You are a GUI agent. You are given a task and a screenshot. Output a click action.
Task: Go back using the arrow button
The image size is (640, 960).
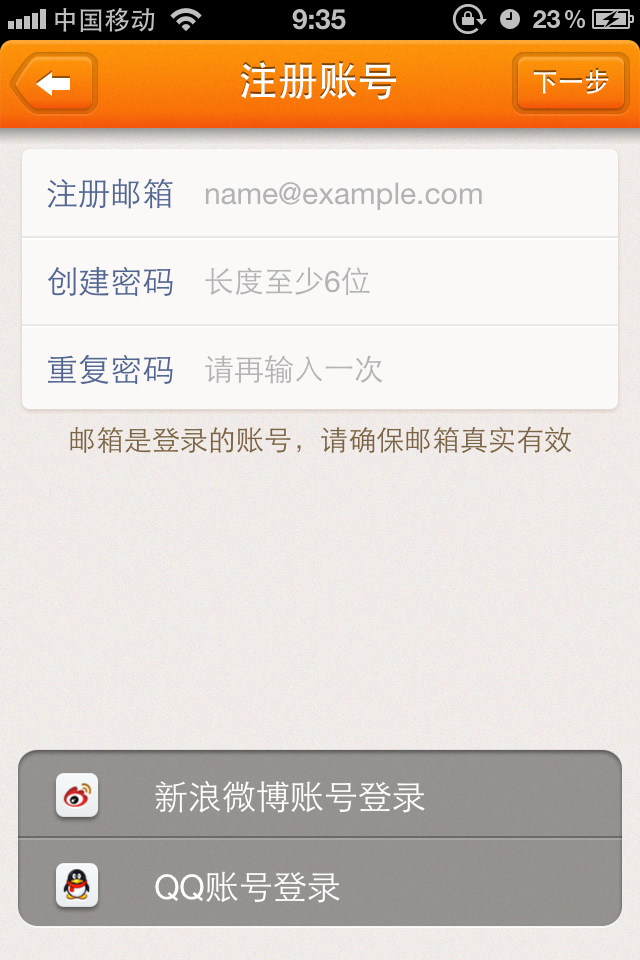55,83
